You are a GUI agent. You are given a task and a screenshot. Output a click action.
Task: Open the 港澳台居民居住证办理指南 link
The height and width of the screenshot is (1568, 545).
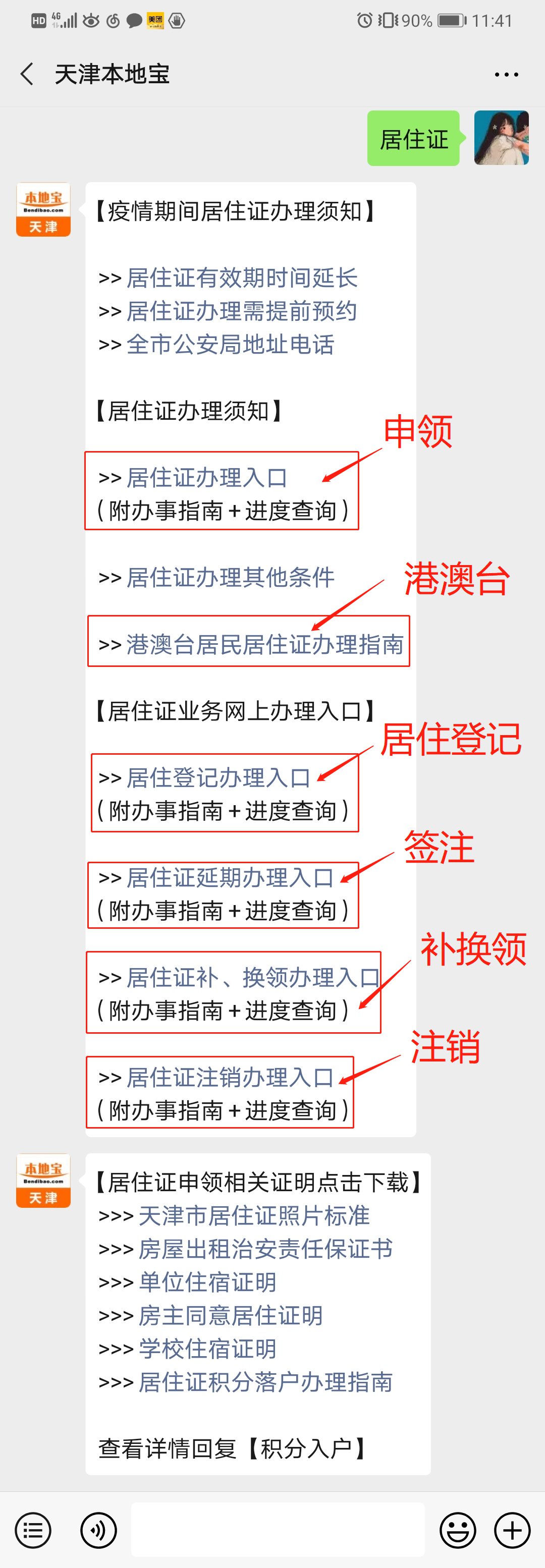tap(264, 644)
